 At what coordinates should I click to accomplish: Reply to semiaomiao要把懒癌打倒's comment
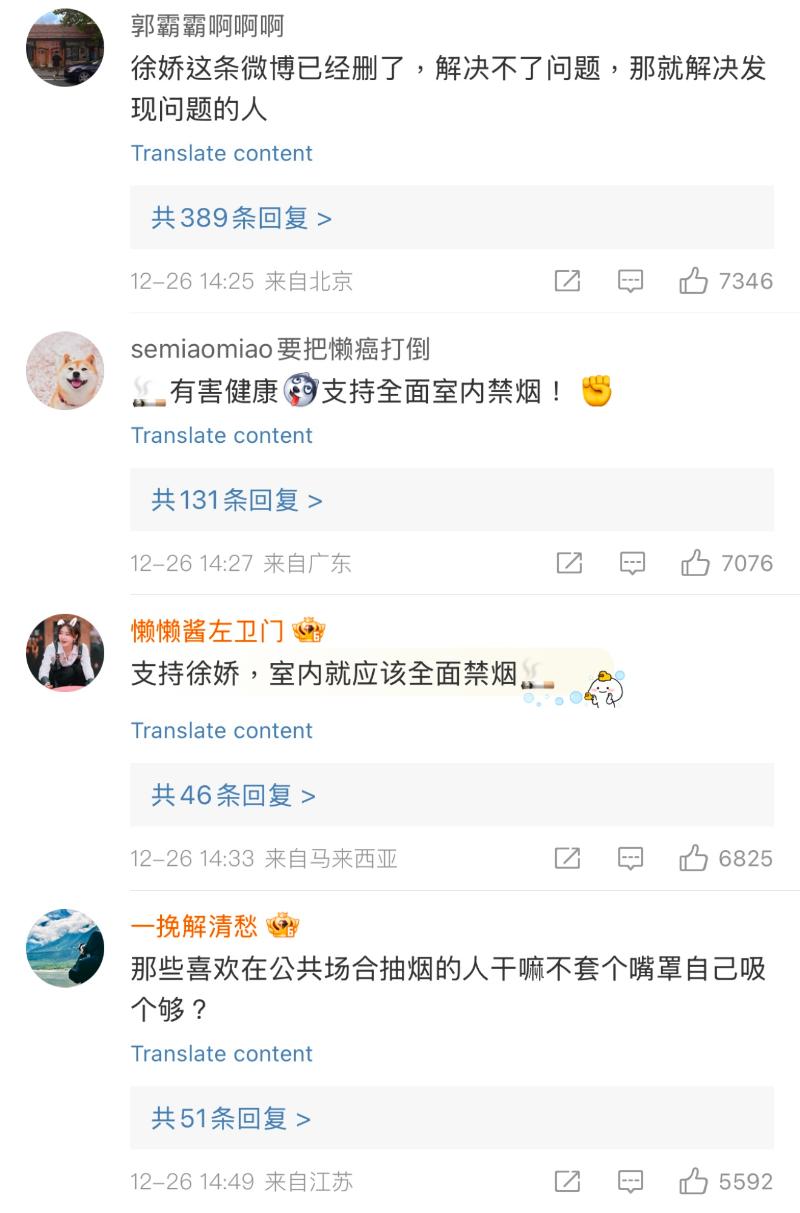tap(632, 563)
